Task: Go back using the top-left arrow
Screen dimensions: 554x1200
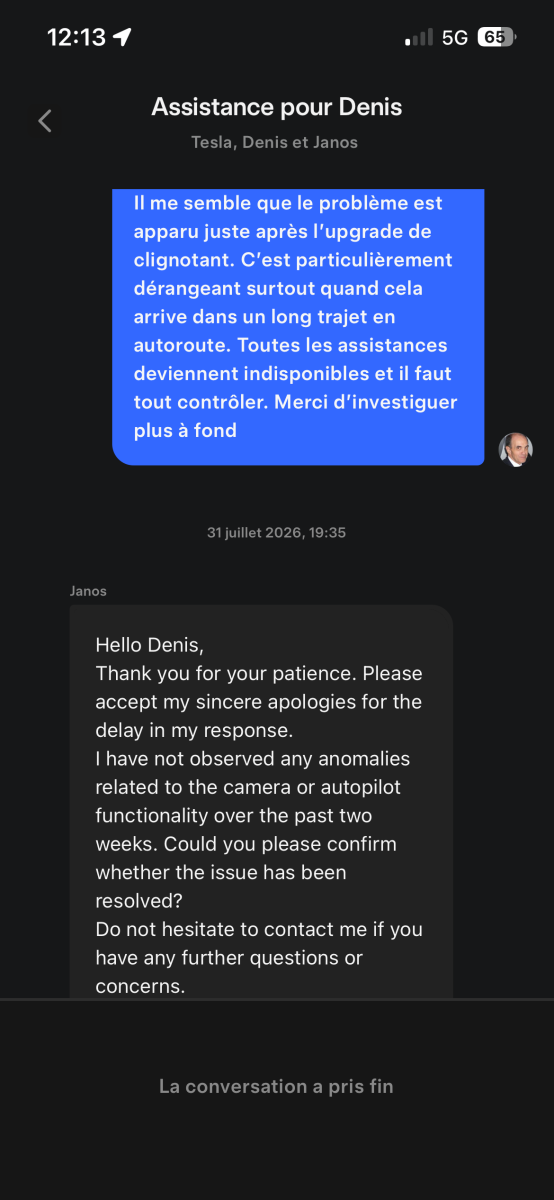Action: pos(44,121)
